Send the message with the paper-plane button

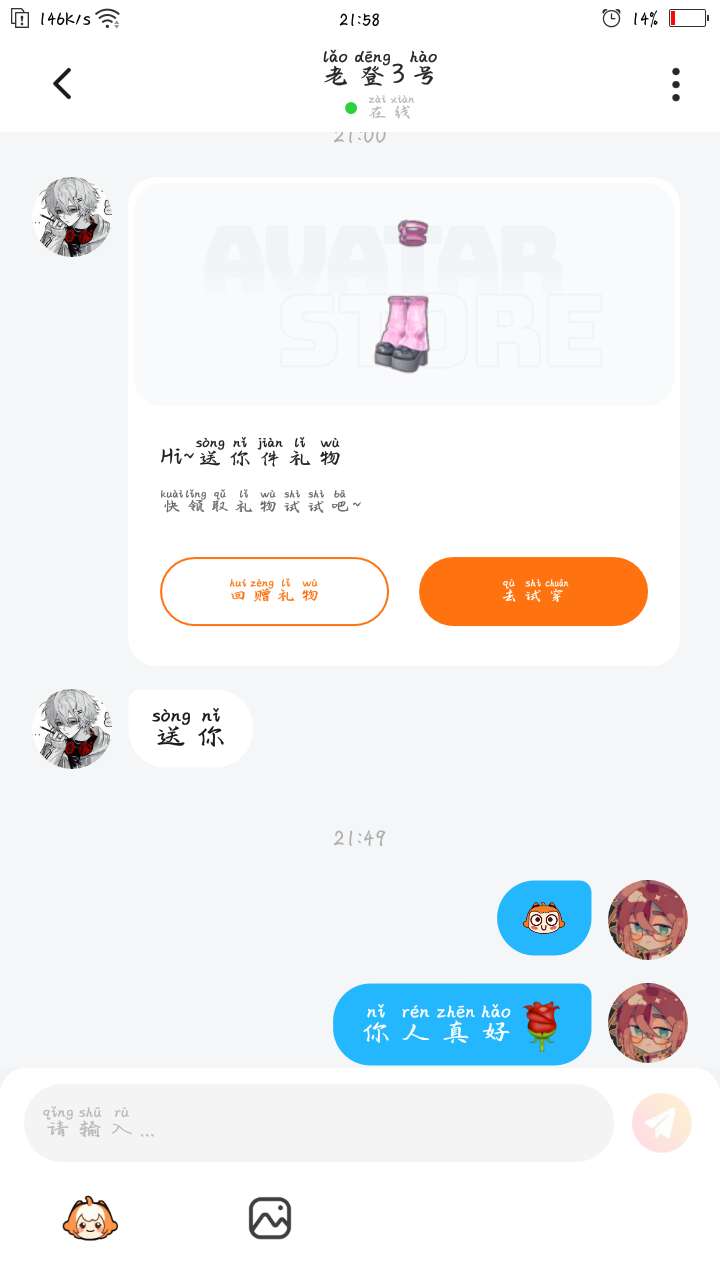[661, 1123]
